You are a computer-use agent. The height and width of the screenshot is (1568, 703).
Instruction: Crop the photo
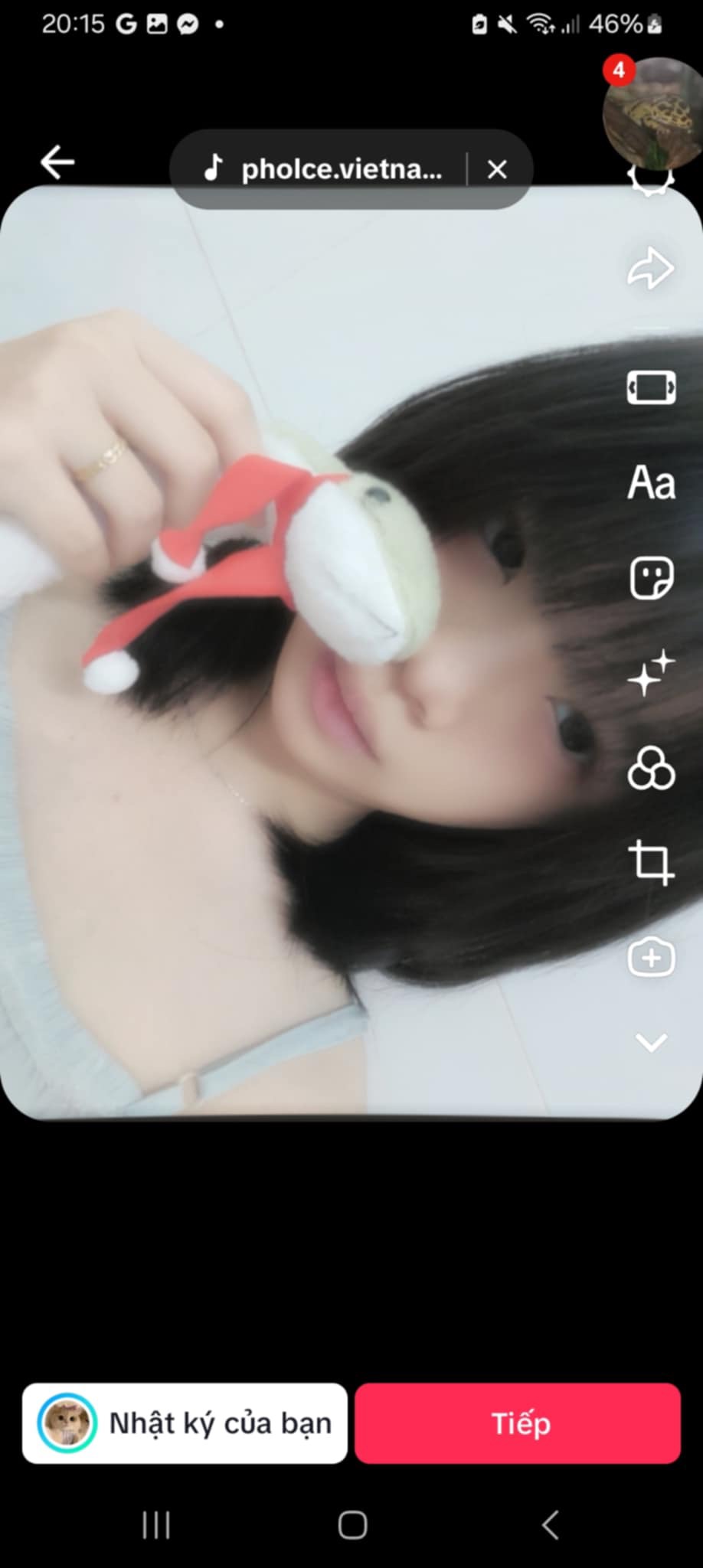click(651, 863)
